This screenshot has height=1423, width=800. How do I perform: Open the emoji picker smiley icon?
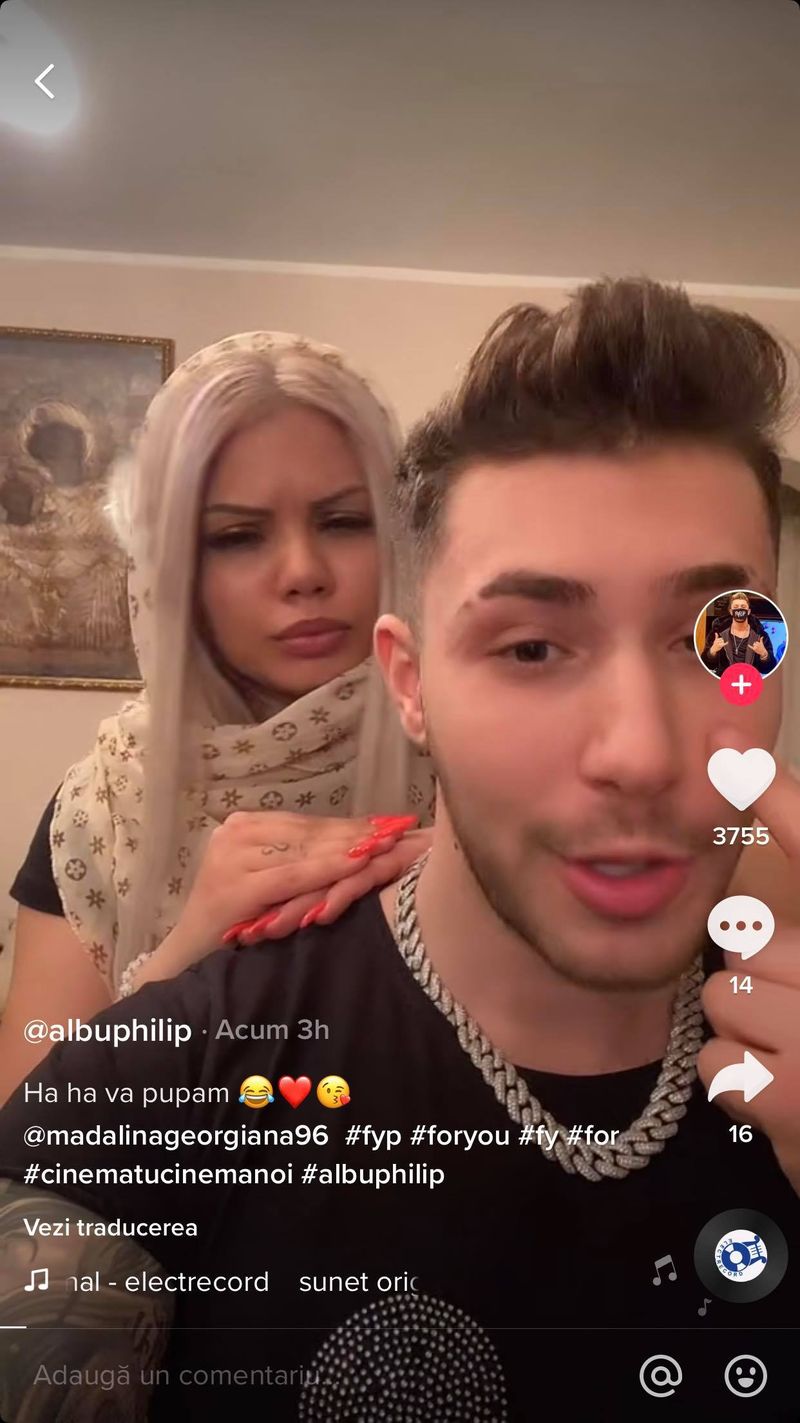pos(745,1376)
